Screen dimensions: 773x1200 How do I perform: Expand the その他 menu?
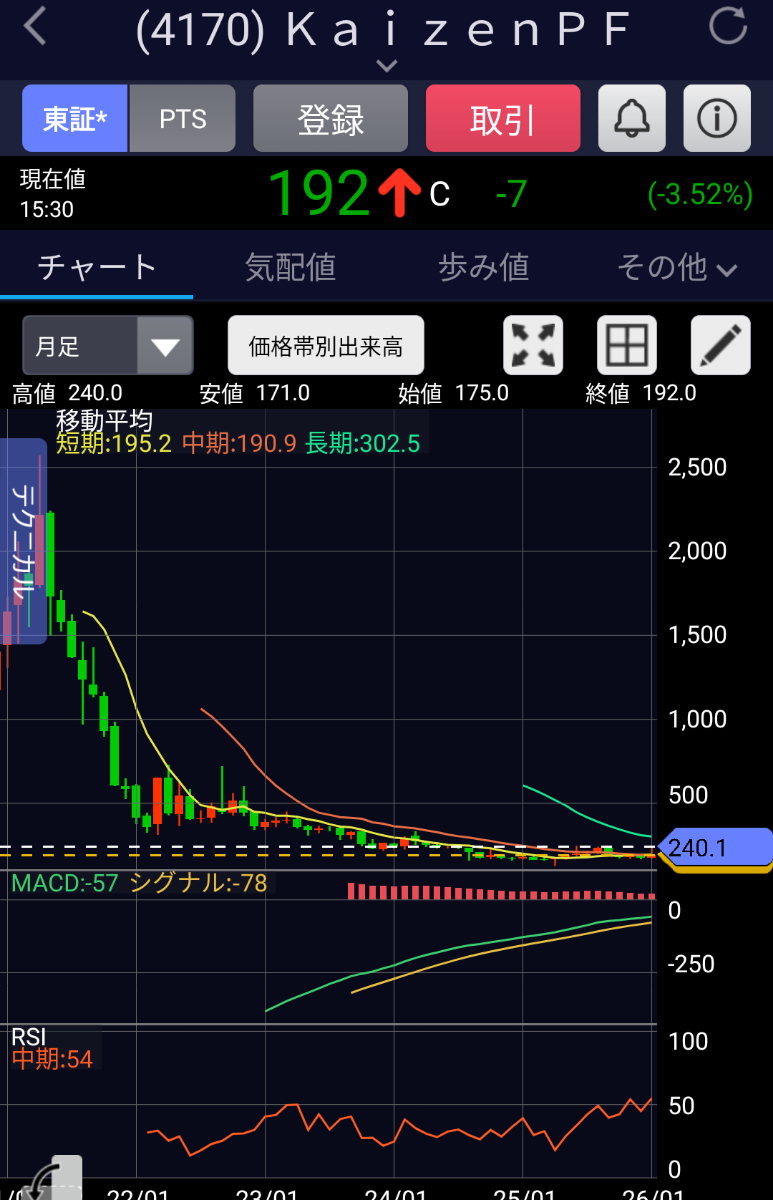(677, 267)
